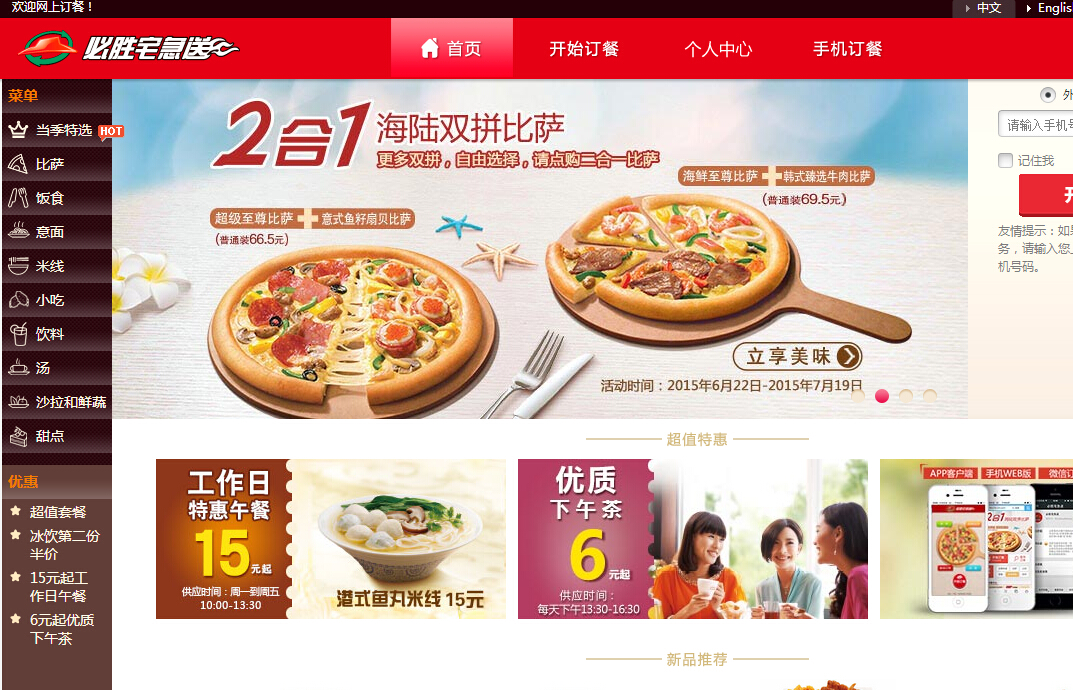
Task: Open 个人中心 tab
Action: coord(718,48)
